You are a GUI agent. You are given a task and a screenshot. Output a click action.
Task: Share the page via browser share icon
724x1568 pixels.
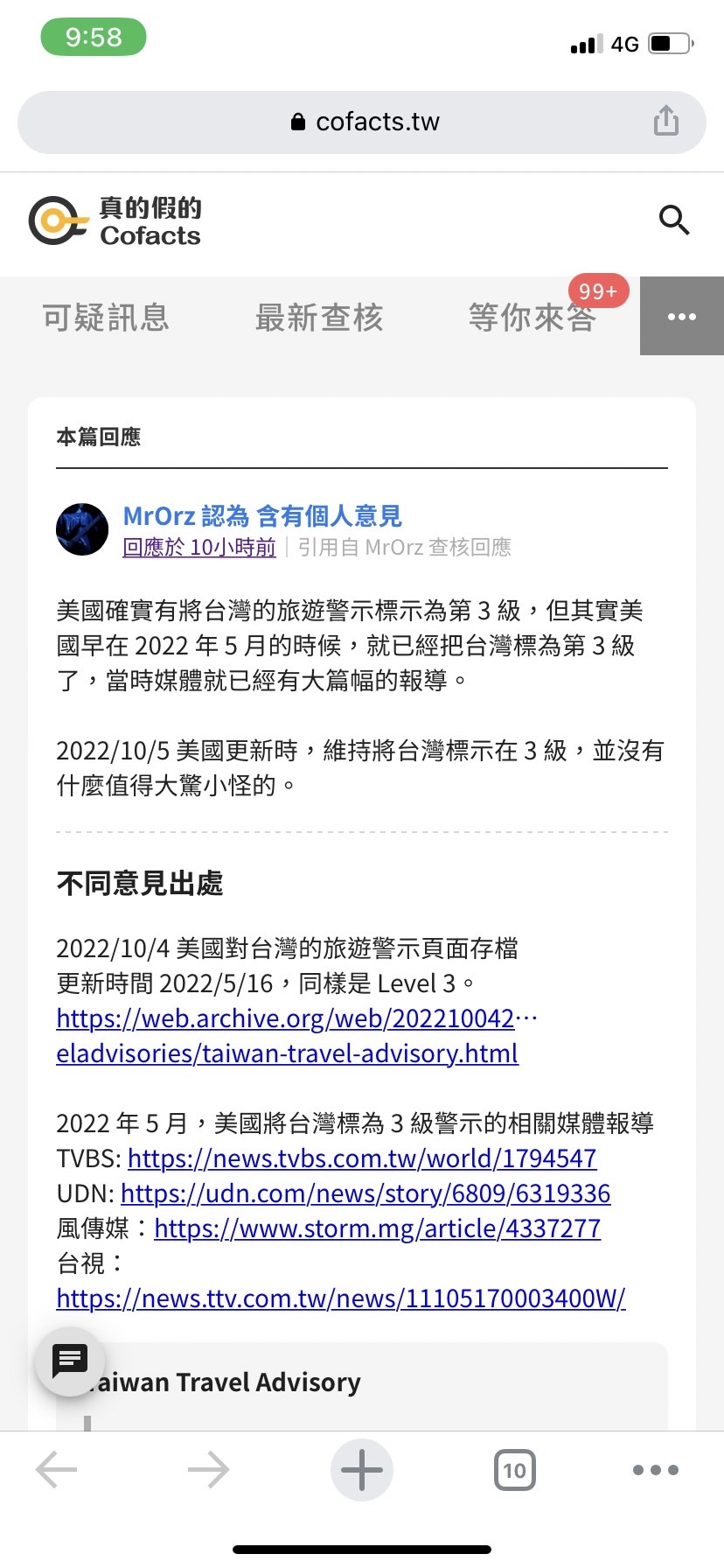pyautogui.click(x=665, y=121)
